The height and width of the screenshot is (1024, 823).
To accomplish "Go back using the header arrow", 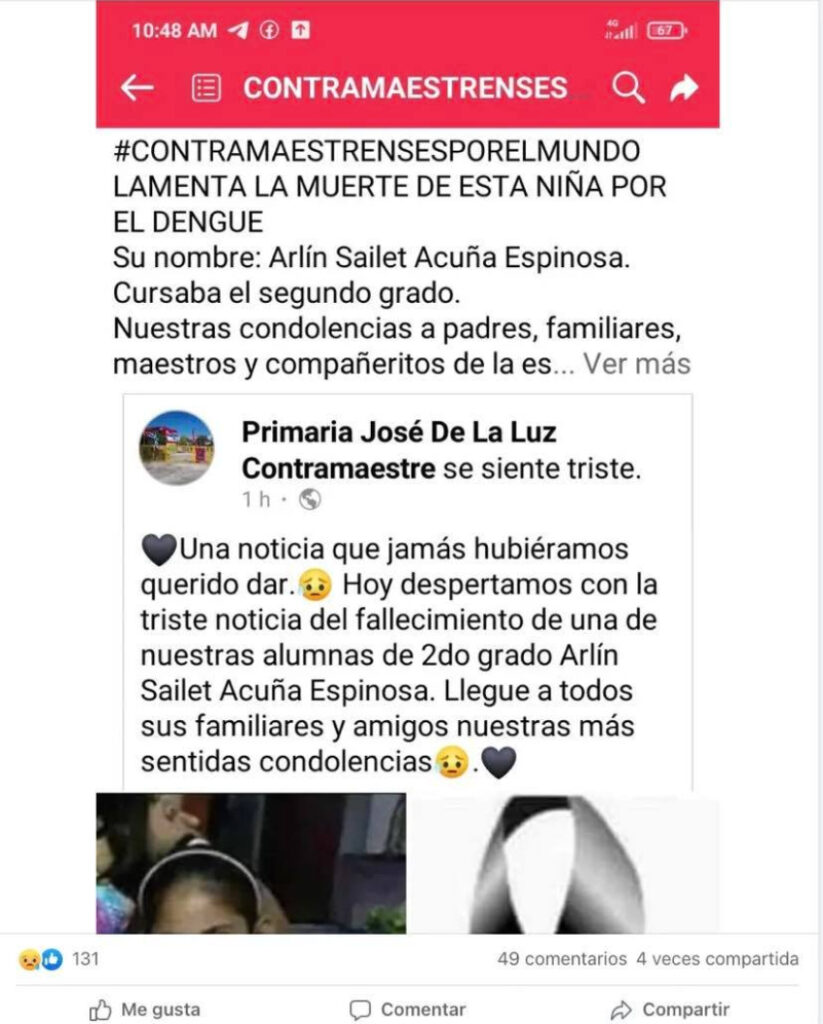I will click(x=137, y=88).
